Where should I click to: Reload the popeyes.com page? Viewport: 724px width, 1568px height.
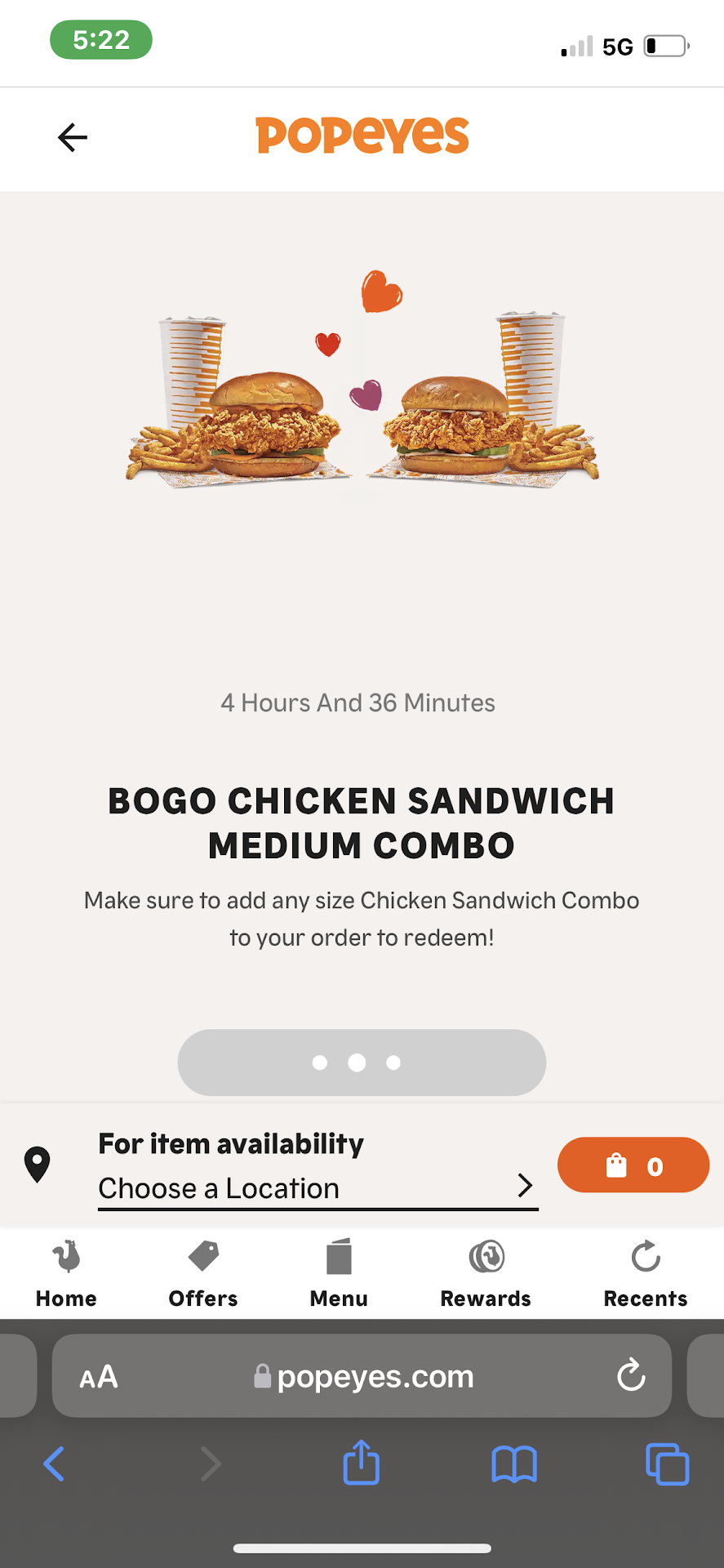[x=631, y=1375]
